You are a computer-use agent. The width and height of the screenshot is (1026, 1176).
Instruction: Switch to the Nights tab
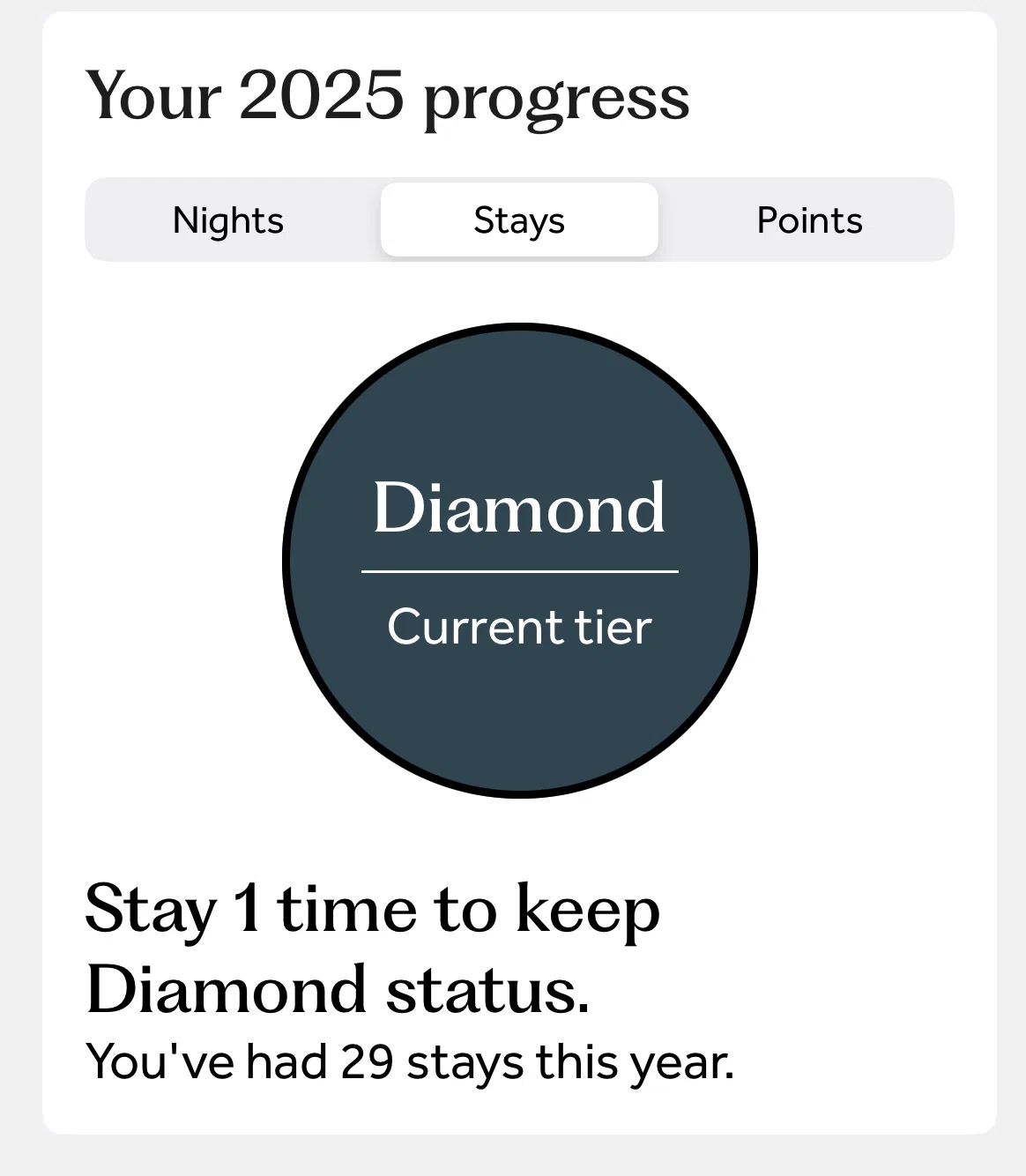click(x=228, y=220)
